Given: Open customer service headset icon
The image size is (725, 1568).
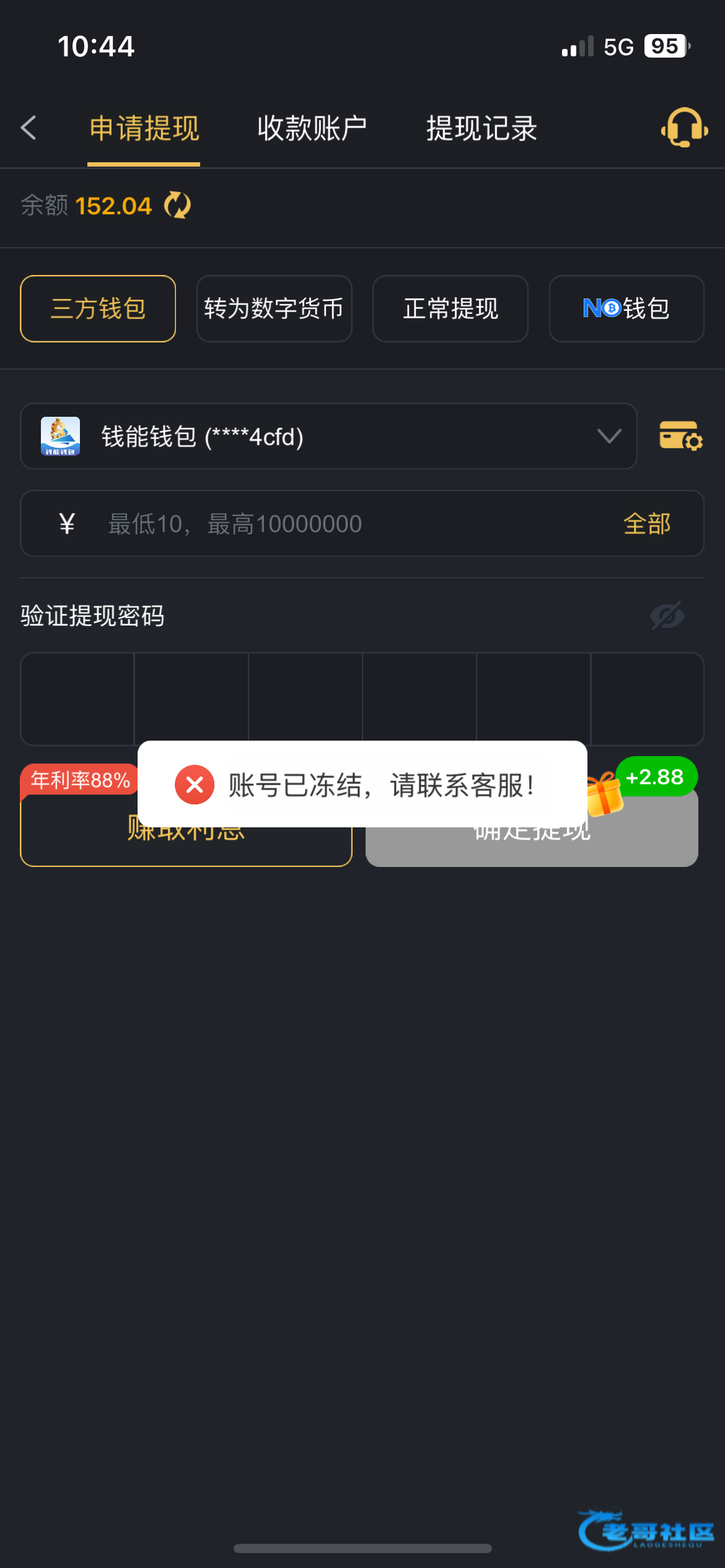Looking at the screenshot, I should click(x=684, y=128).
